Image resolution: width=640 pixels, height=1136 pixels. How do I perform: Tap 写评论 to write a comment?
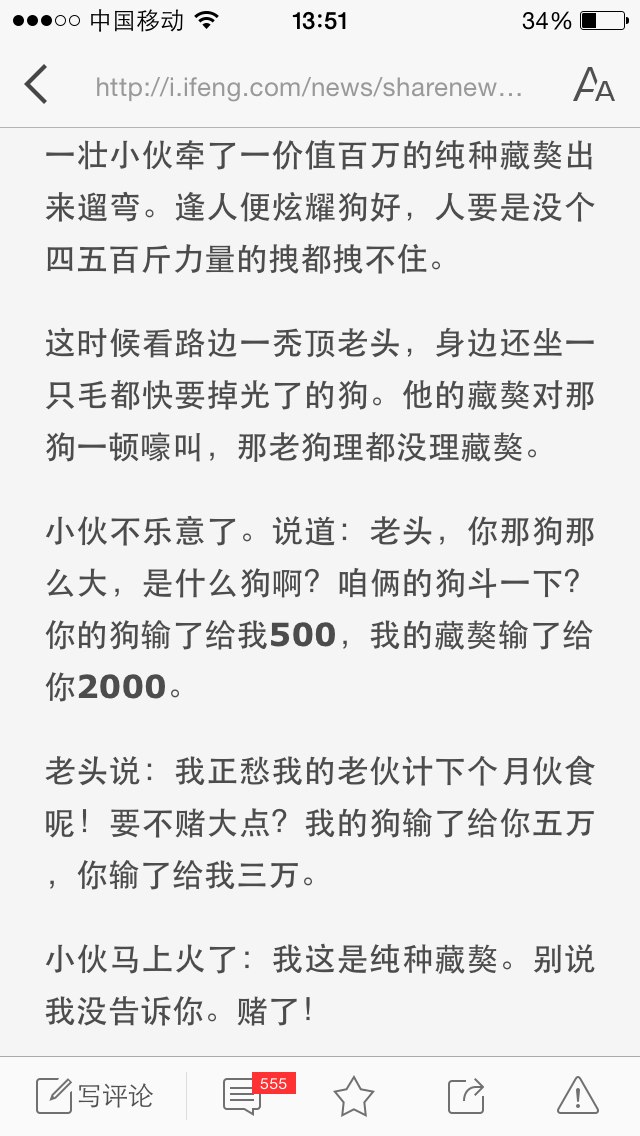(94, 1095)
